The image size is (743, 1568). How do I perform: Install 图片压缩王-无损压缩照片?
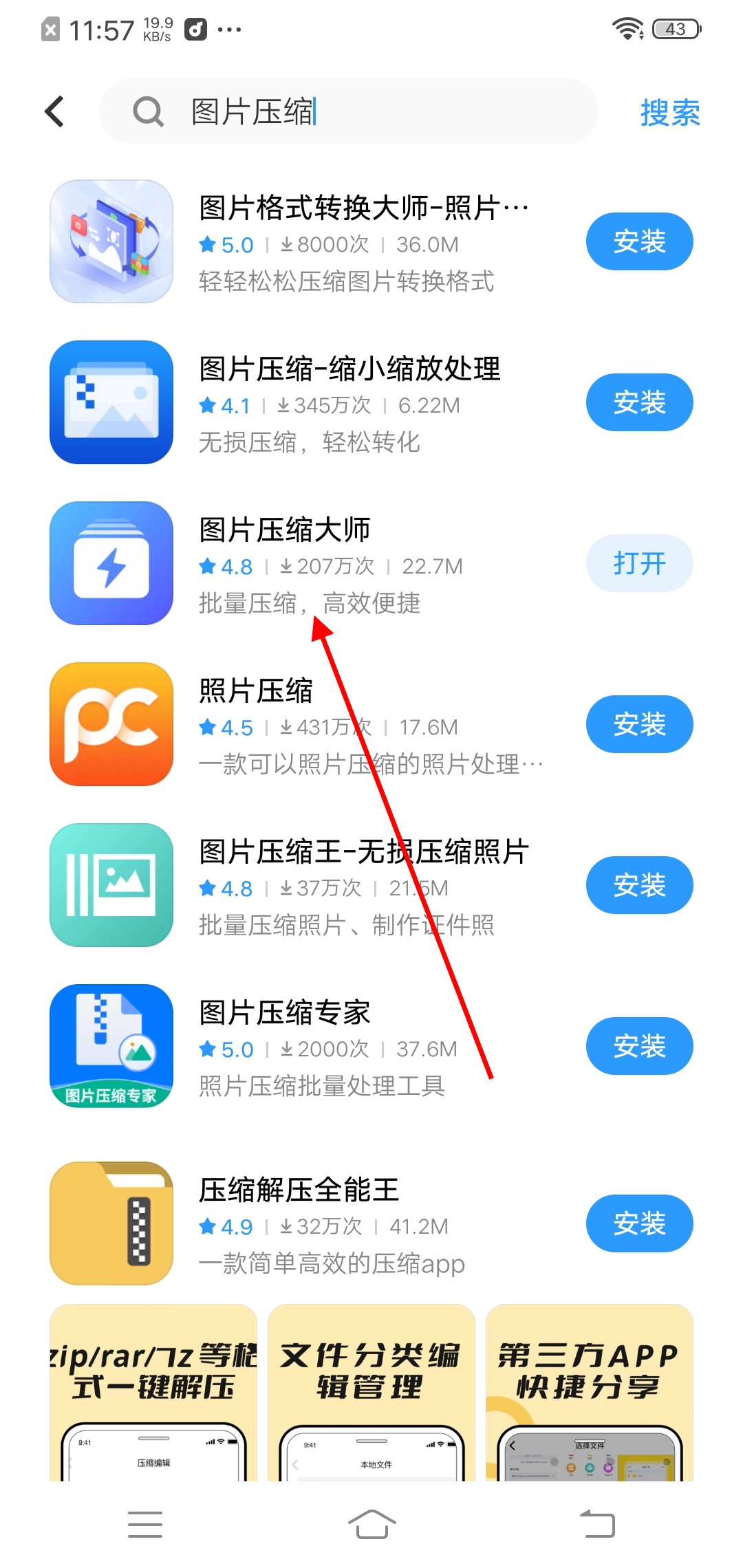tap(639, 885)
